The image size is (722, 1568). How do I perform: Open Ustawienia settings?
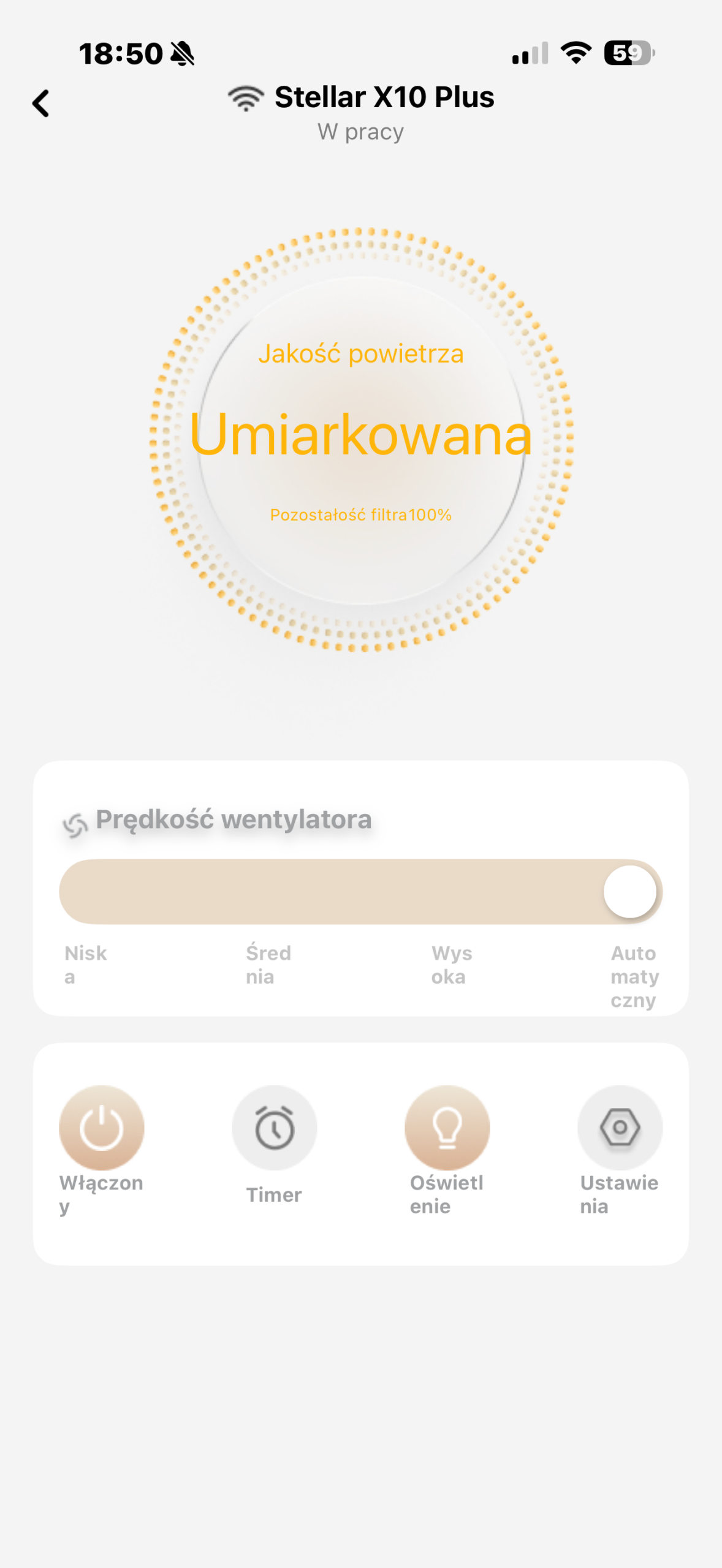pos(620,1128)
